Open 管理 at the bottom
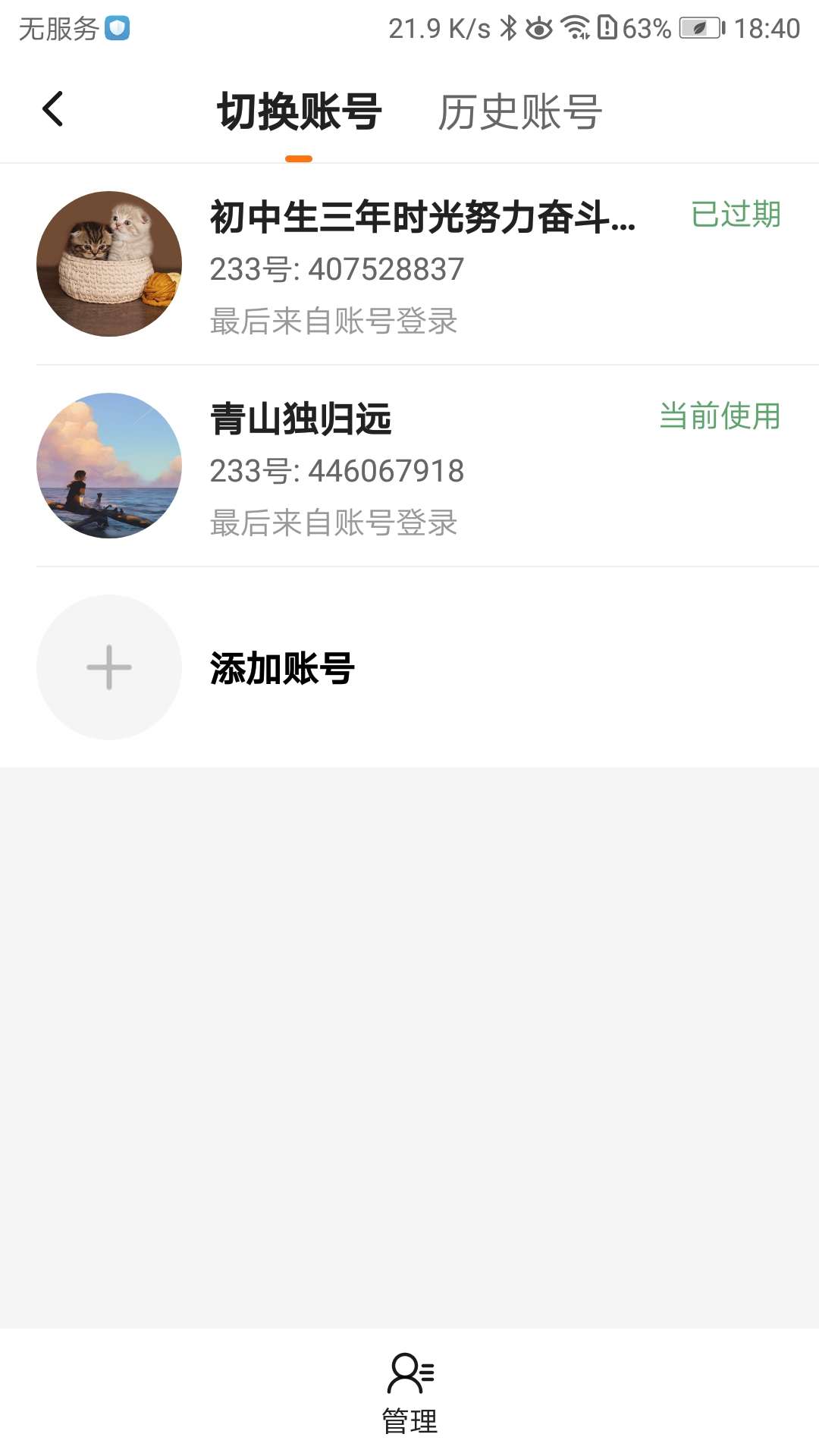 point(409,1394)
